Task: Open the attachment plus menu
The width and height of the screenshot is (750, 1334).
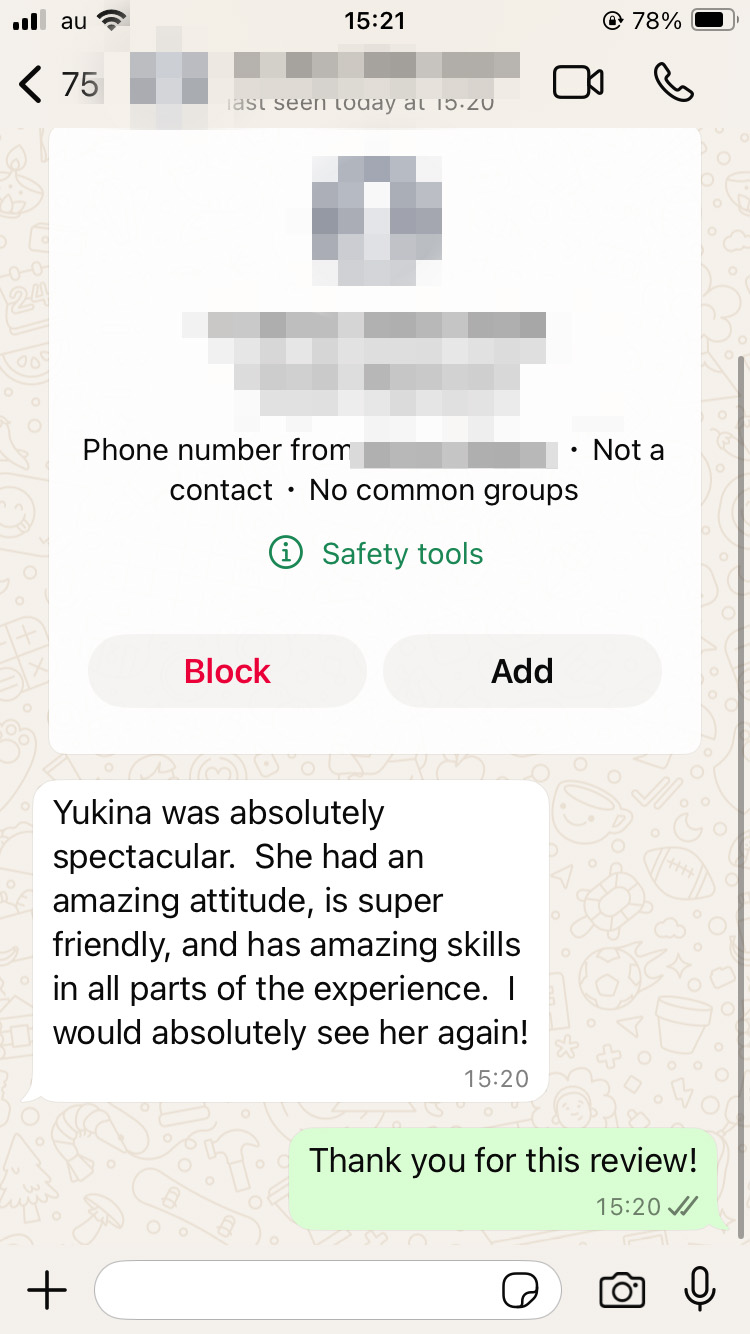Action: pos(47,1290)
